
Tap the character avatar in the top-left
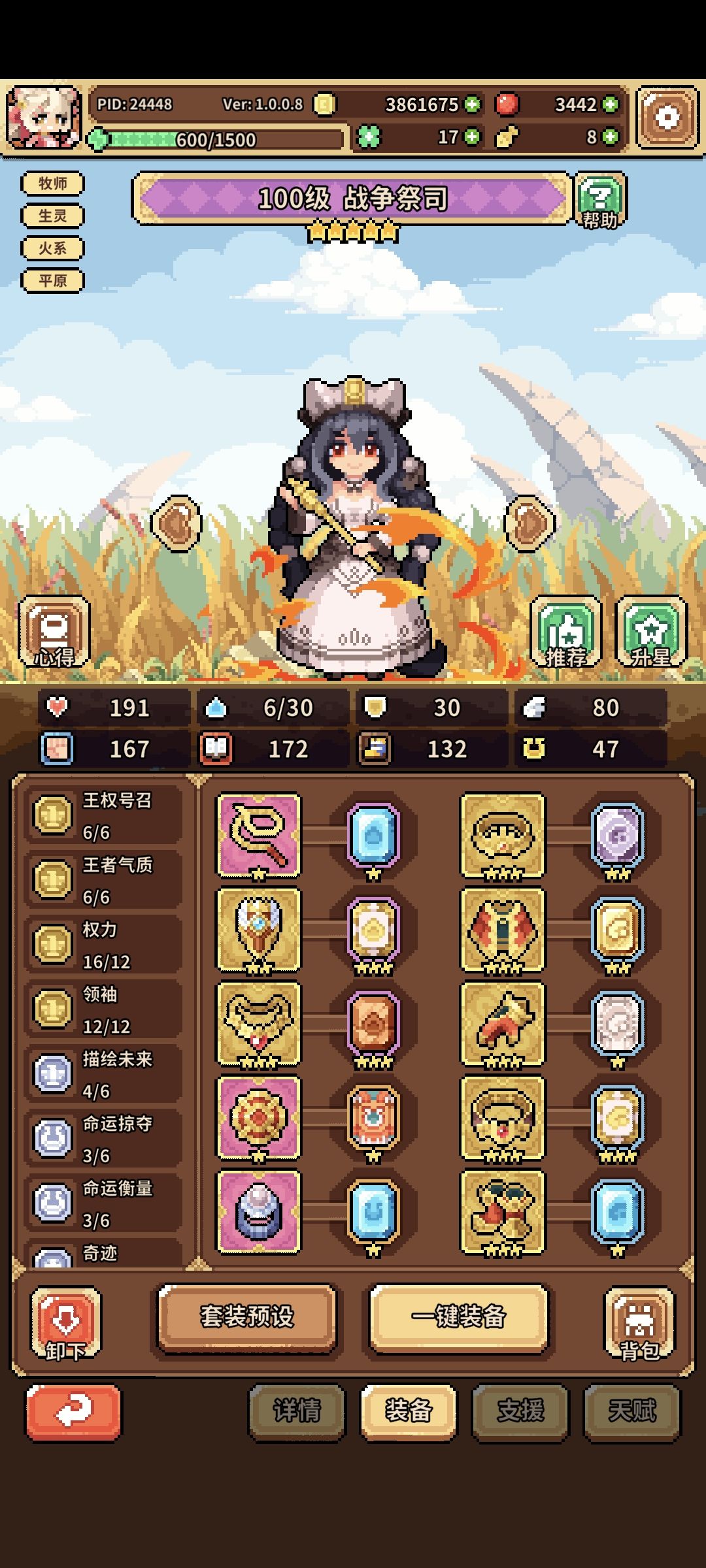tap(42, 114)
